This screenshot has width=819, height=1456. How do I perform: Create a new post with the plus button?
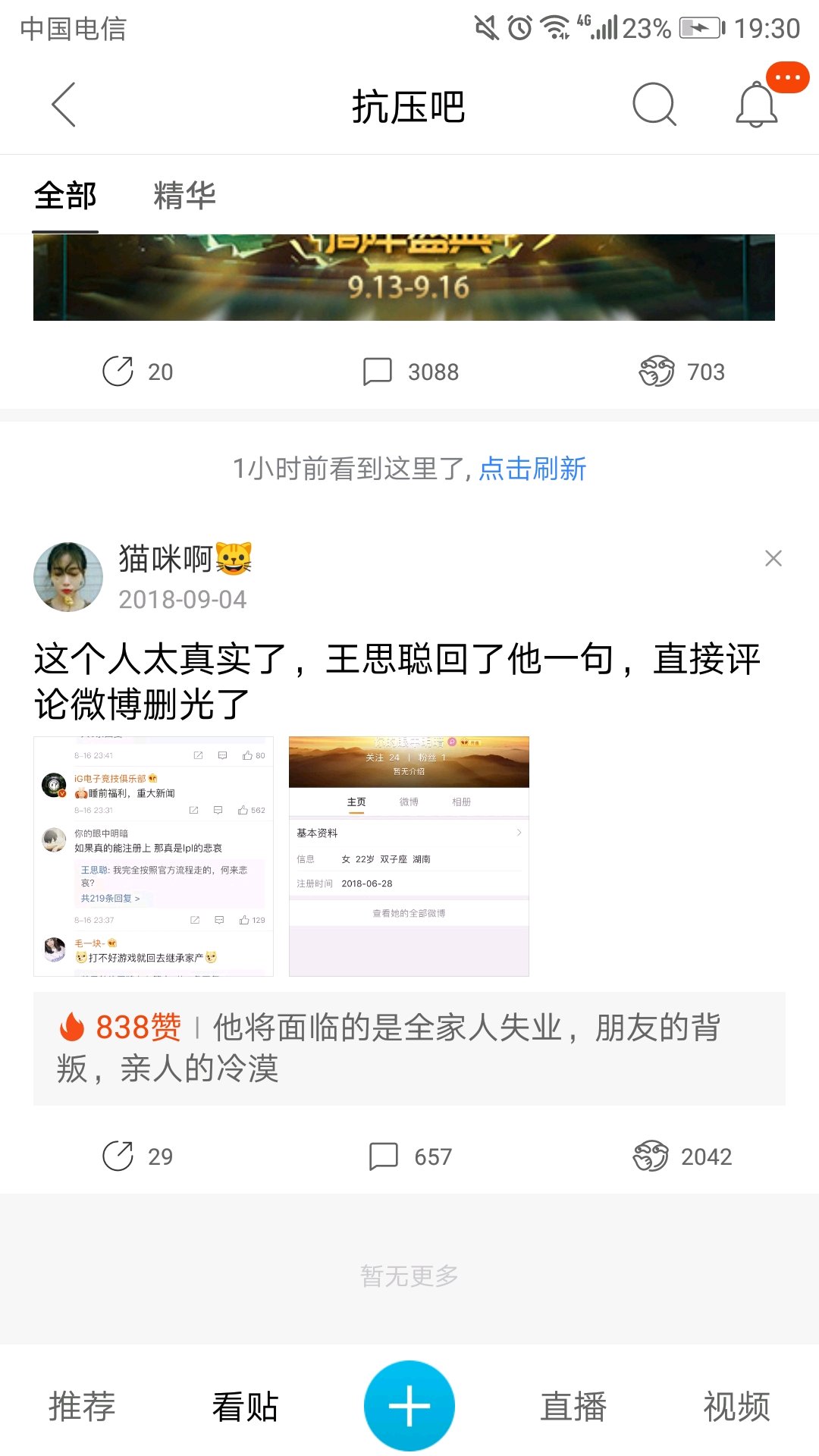pos(409,1406)
